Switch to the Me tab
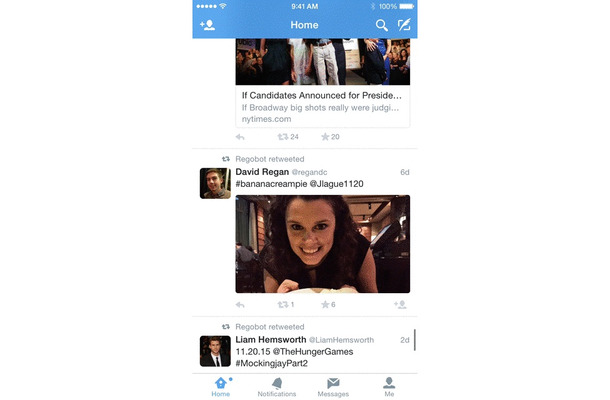 (389, 386)
